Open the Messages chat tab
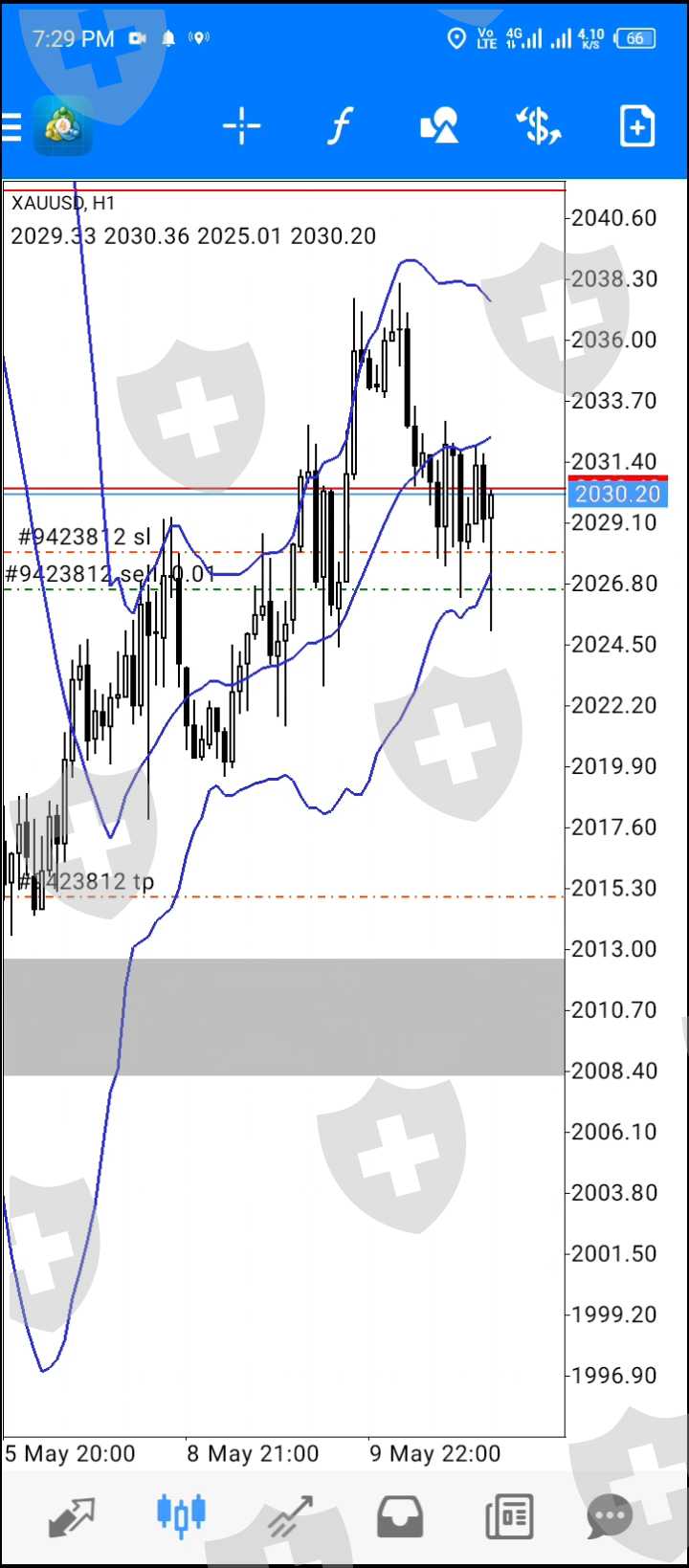This screenshot has height=1568, width=689. coord(611,1515)
